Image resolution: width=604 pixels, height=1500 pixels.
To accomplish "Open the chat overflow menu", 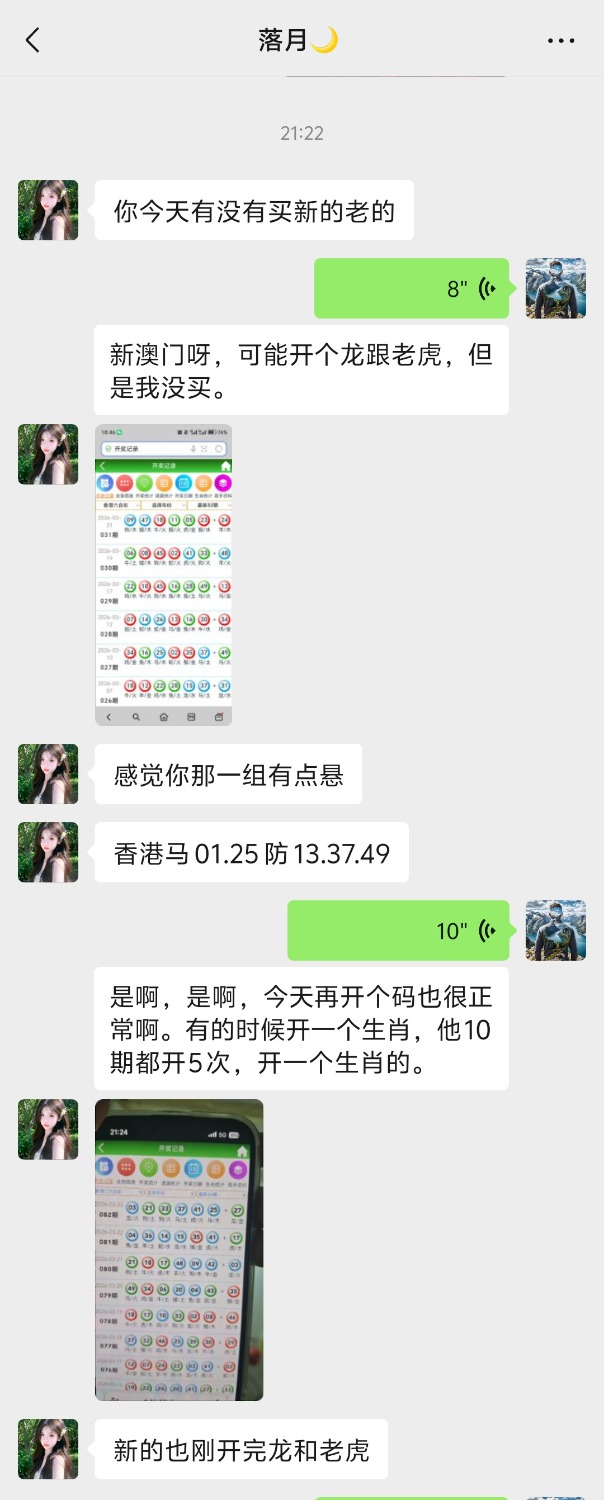I will [x=561, y=41].
